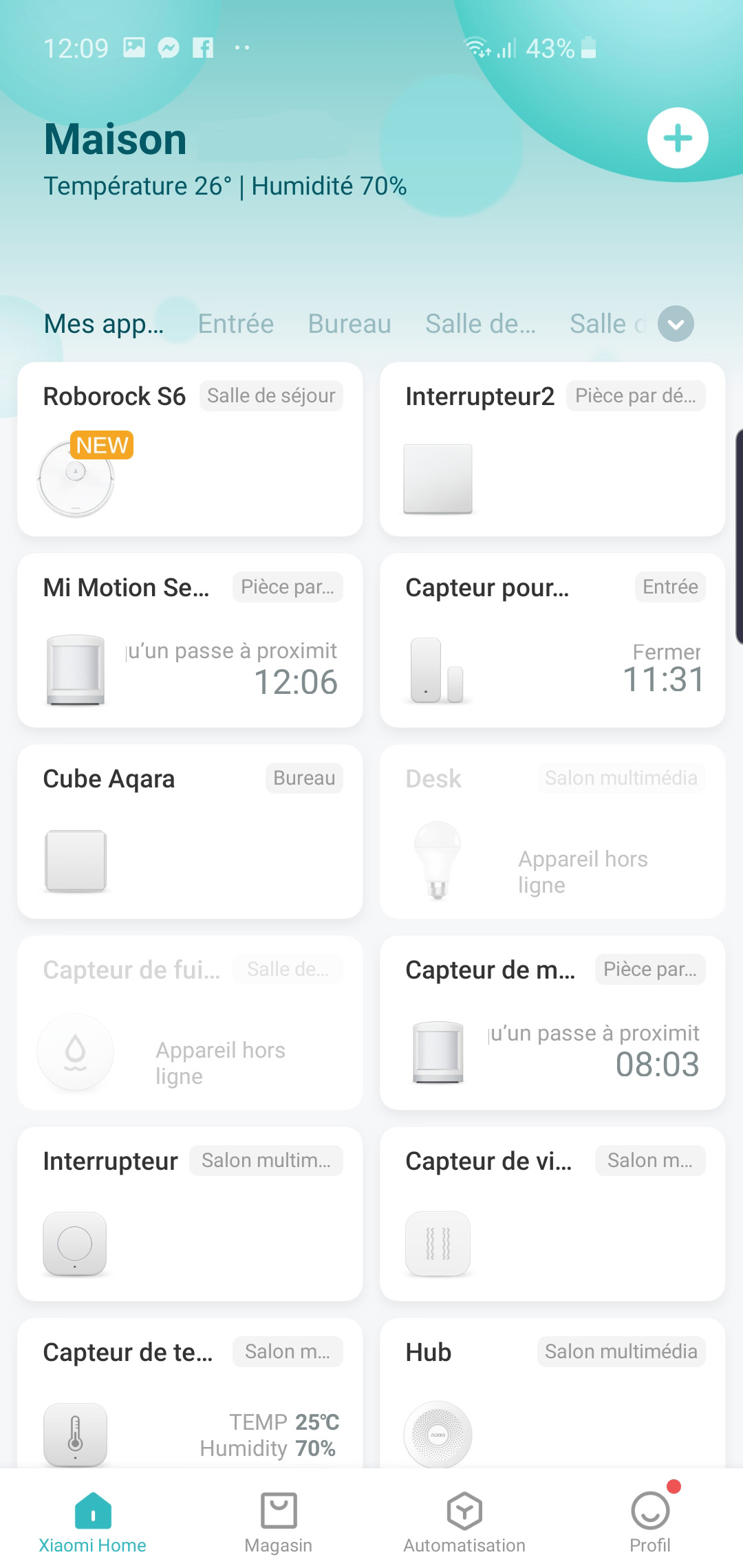The width and height of the screenshot is (743, 1568).
Task: Open the Cube Aqara card
Action: point(190,832)
